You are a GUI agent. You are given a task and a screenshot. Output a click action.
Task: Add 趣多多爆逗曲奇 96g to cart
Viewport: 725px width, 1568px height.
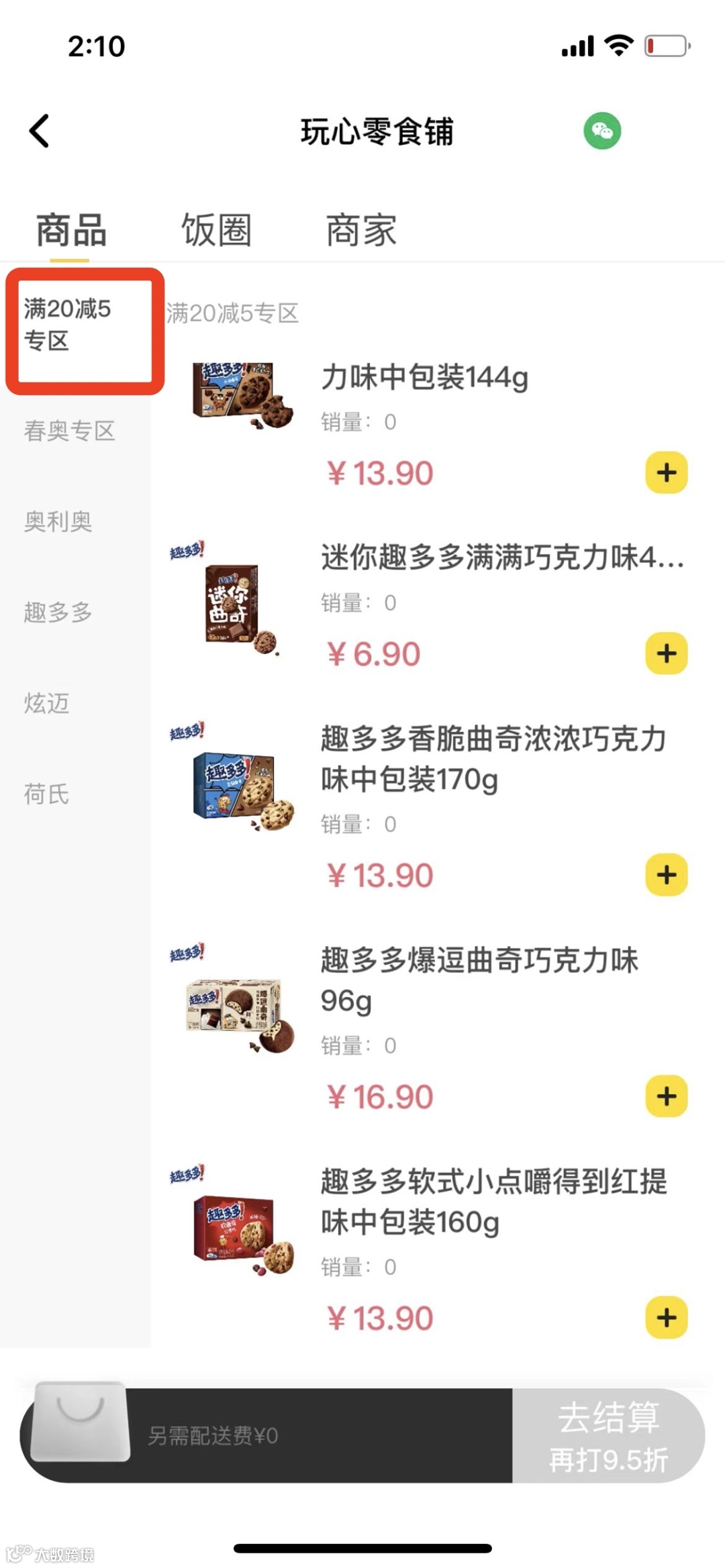click(666, 1096)
